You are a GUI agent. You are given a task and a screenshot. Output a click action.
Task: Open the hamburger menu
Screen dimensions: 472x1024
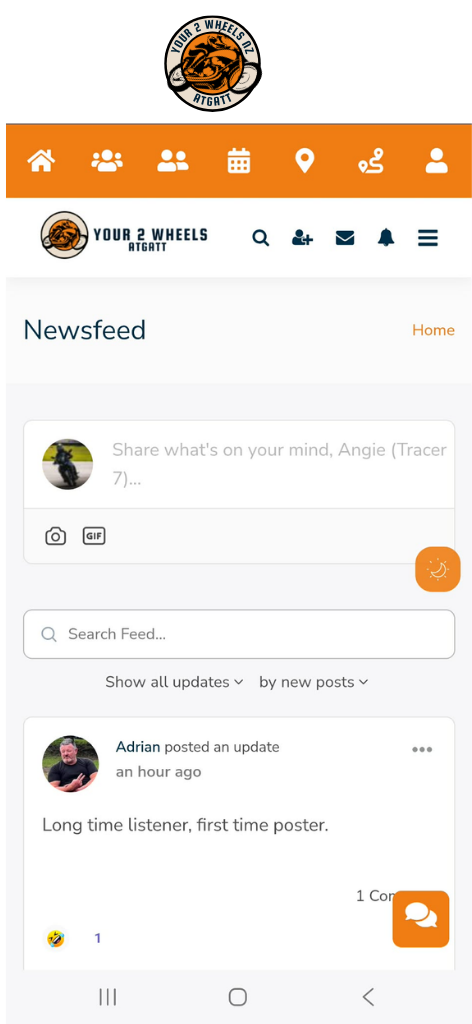click(x=428, y=238)
